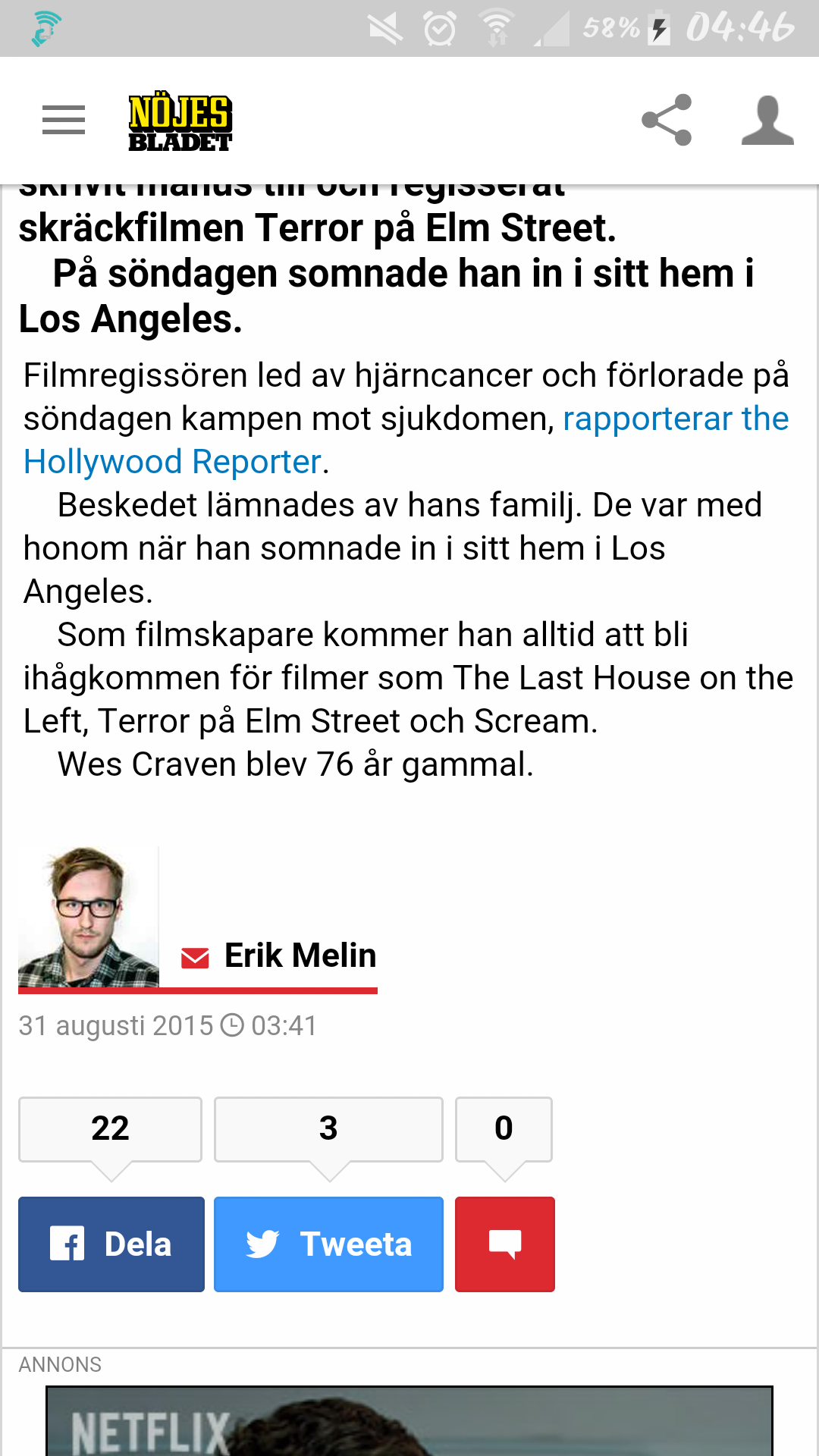This screenshot has height=1456, width=819.
Task: Open comments with red speech-bubble button
Action: 504,1244
